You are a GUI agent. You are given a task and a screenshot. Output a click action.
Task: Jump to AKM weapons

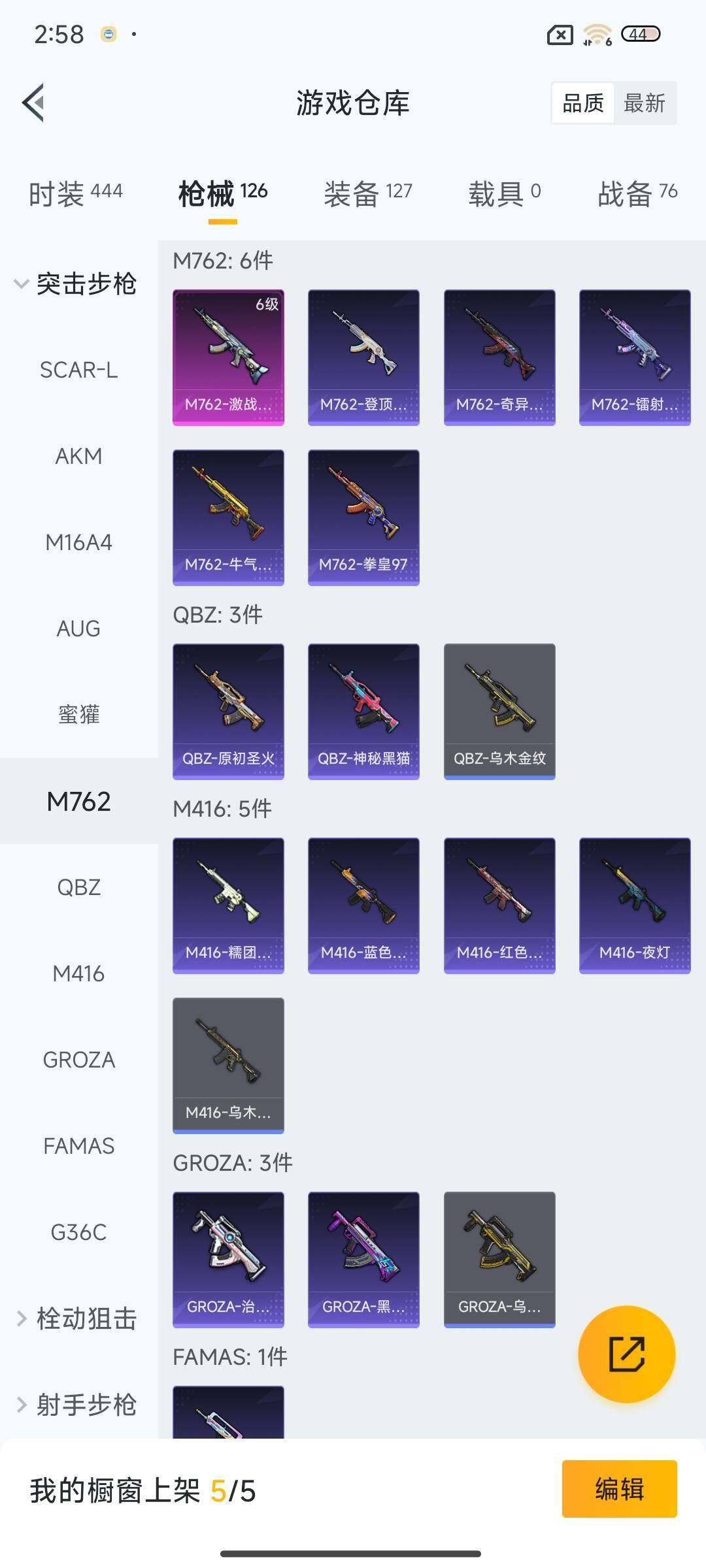pyautogui.click(x=78, y=457)
